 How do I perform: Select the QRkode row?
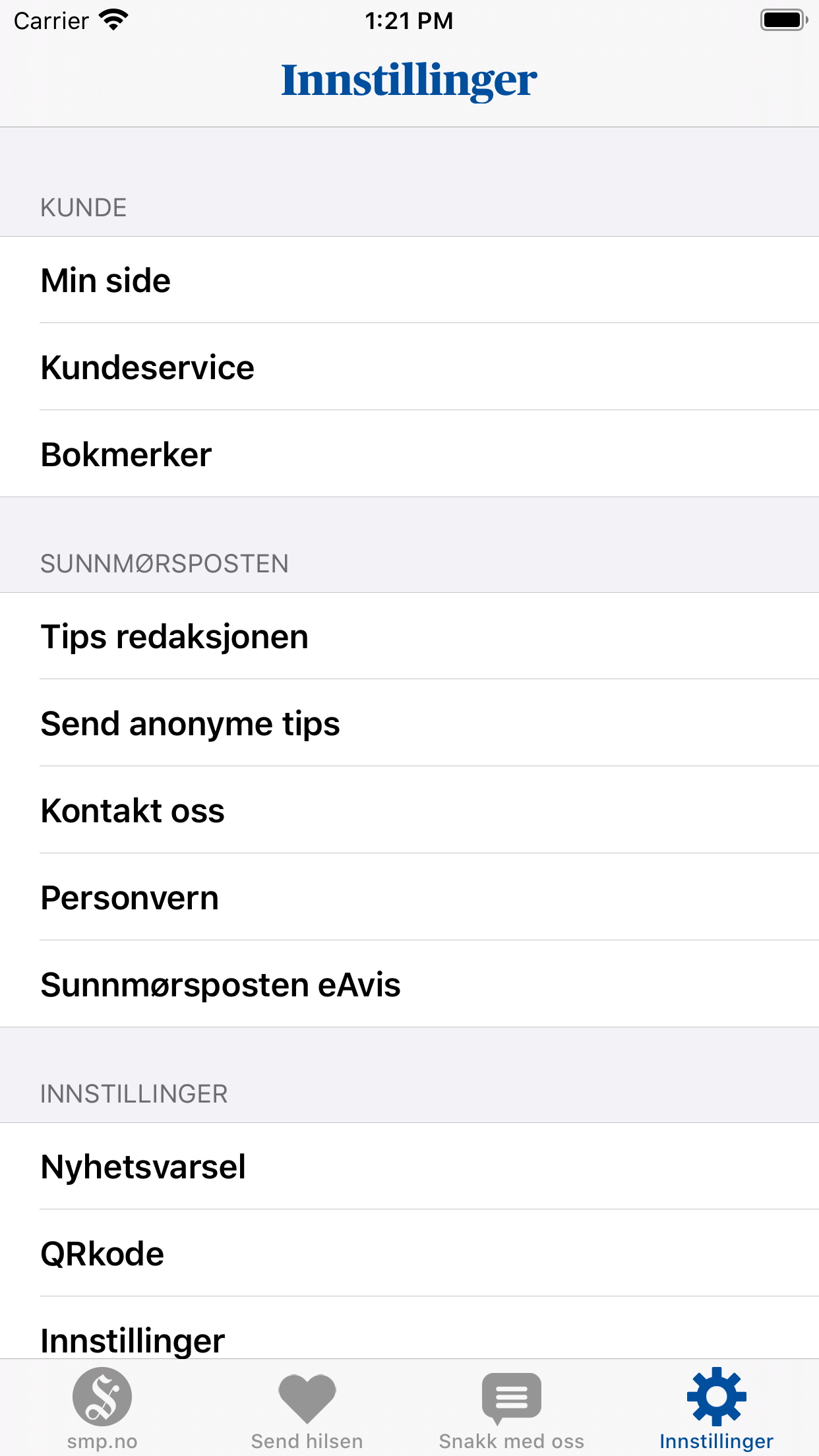(409, 1254)
